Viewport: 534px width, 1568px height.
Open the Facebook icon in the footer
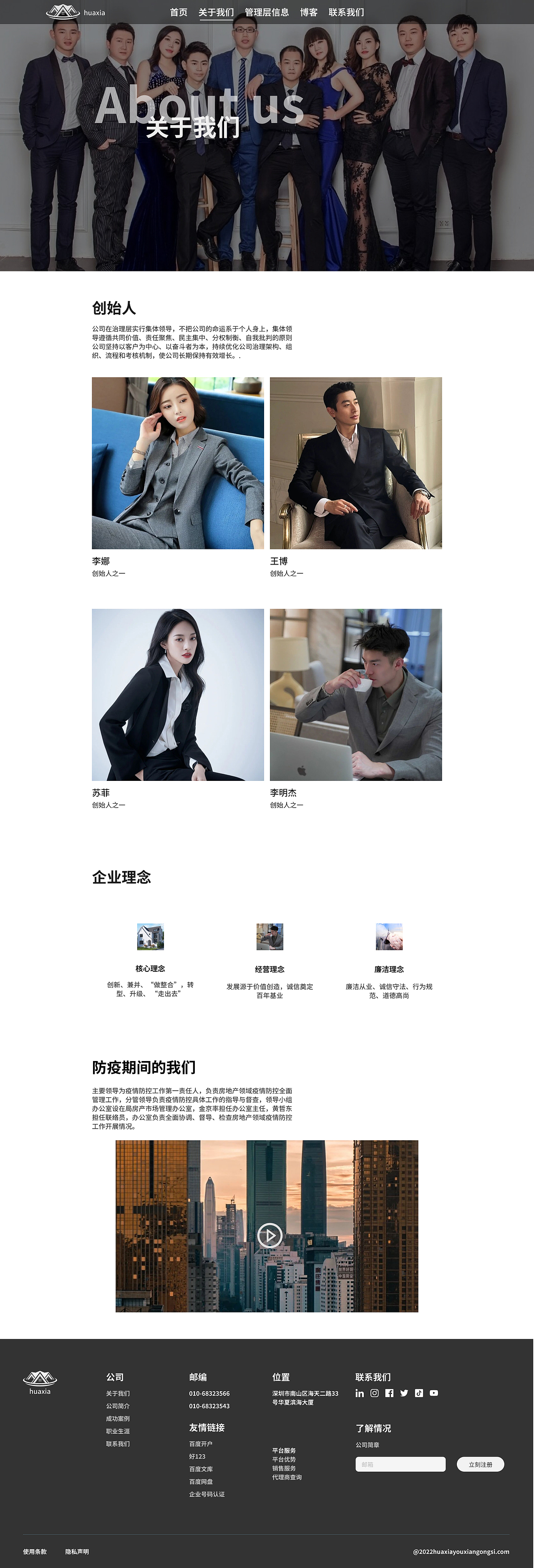(390, 1393)
